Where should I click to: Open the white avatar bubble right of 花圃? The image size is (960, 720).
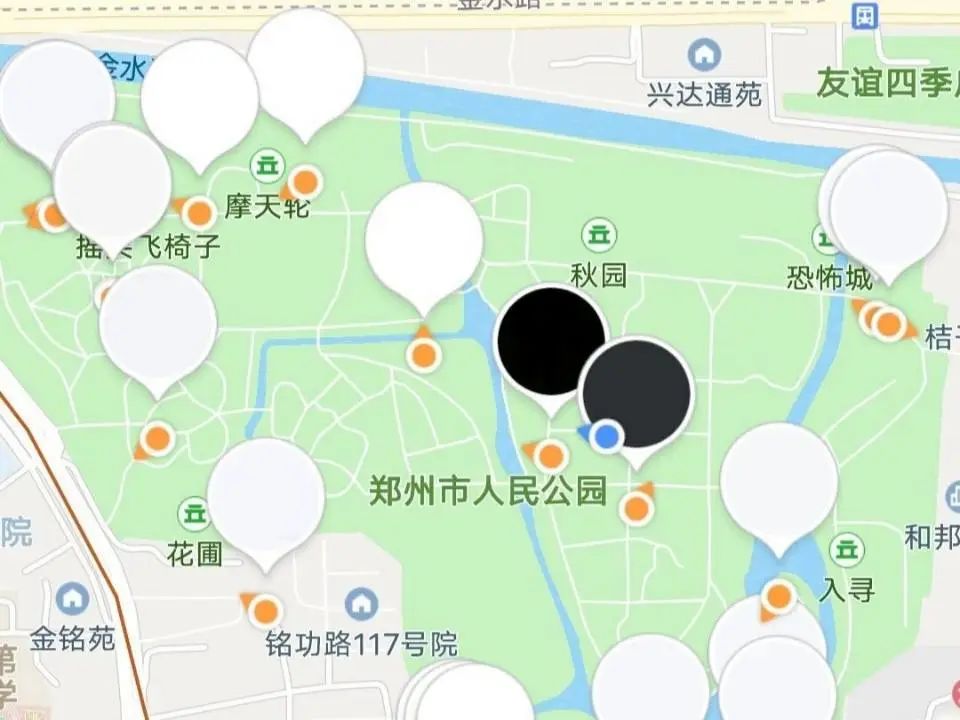(x=266, y=494)
